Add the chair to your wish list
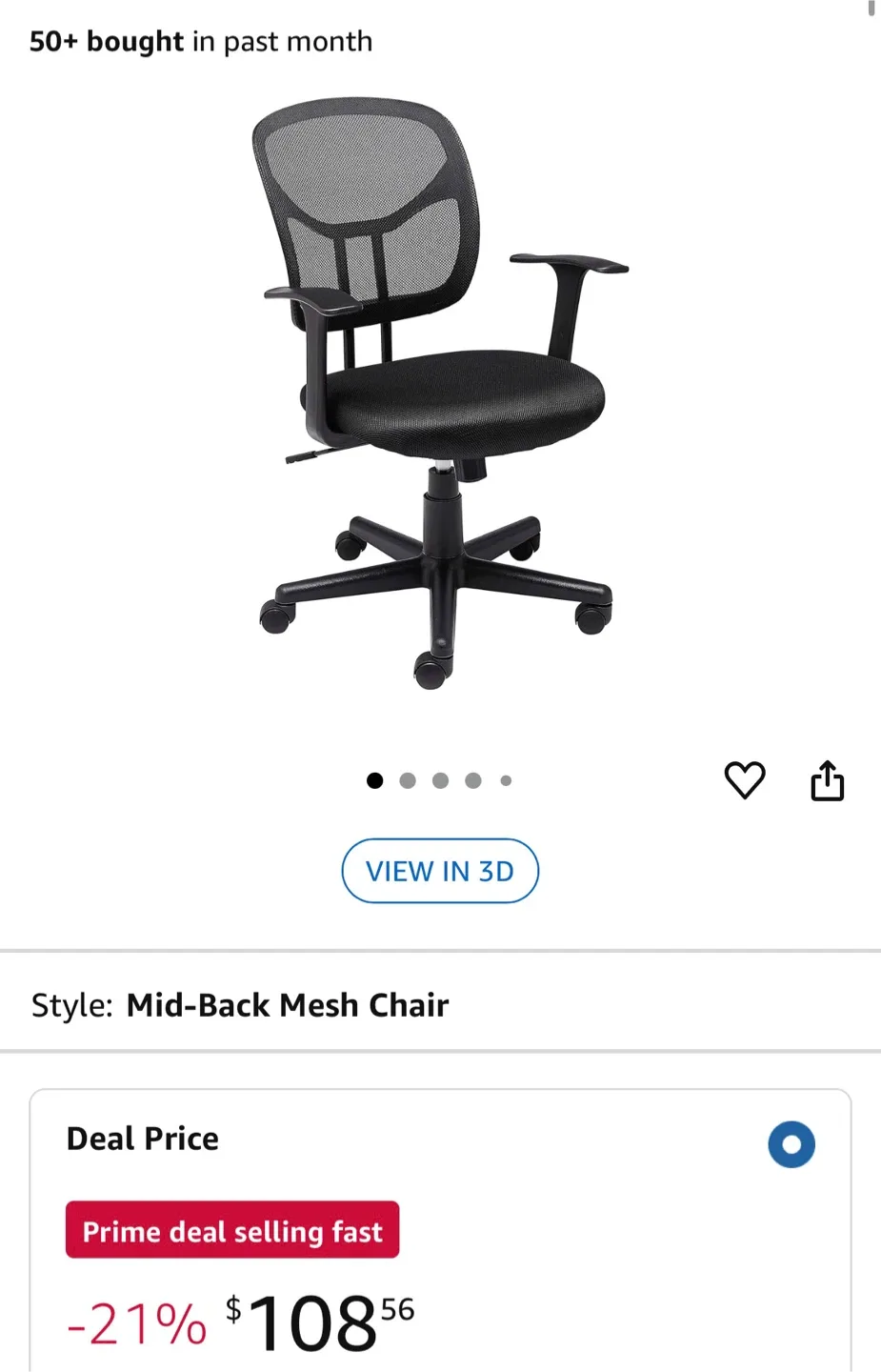Screen dimensions: 881x1372 click(x=745, y=780)
